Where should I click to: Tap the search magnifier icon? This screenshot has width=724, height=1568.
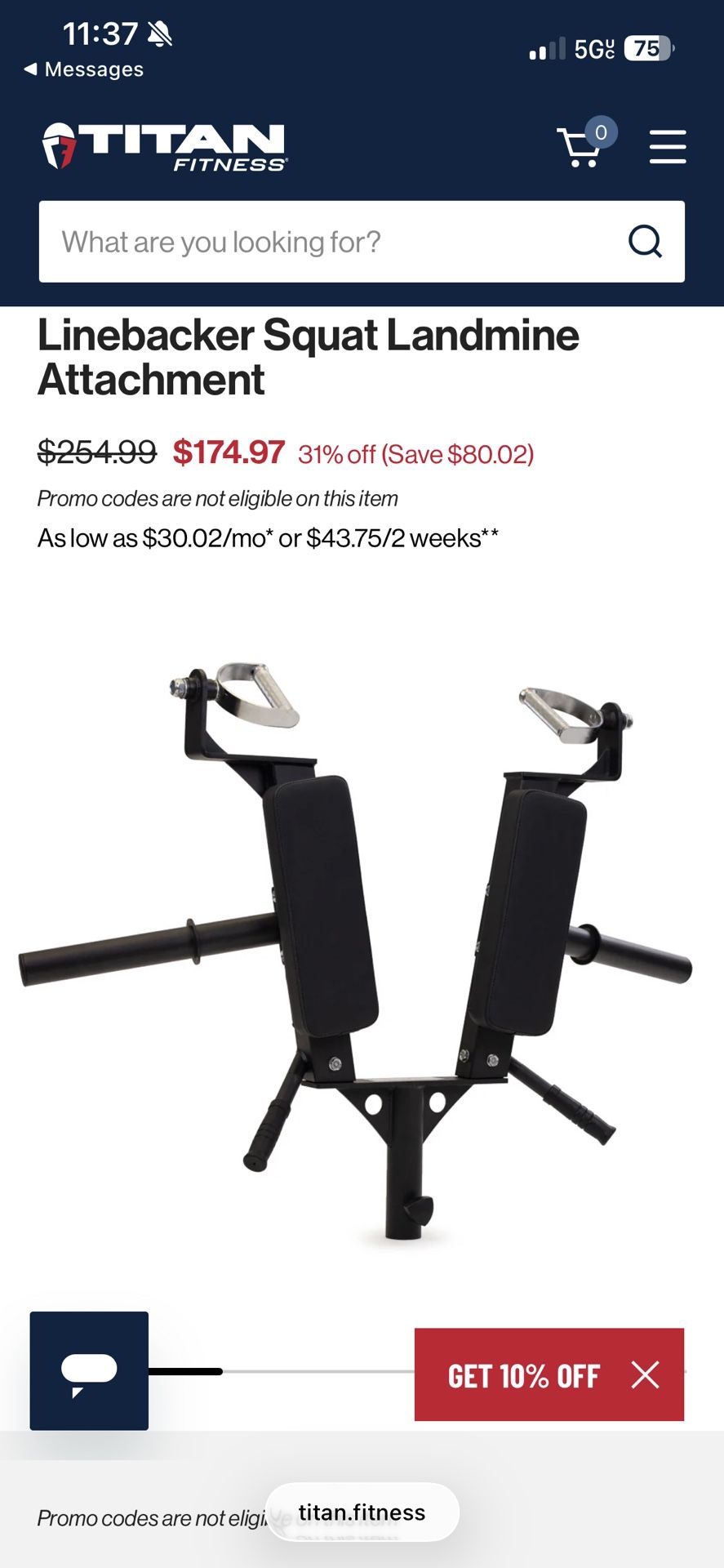tap(644, 242)
